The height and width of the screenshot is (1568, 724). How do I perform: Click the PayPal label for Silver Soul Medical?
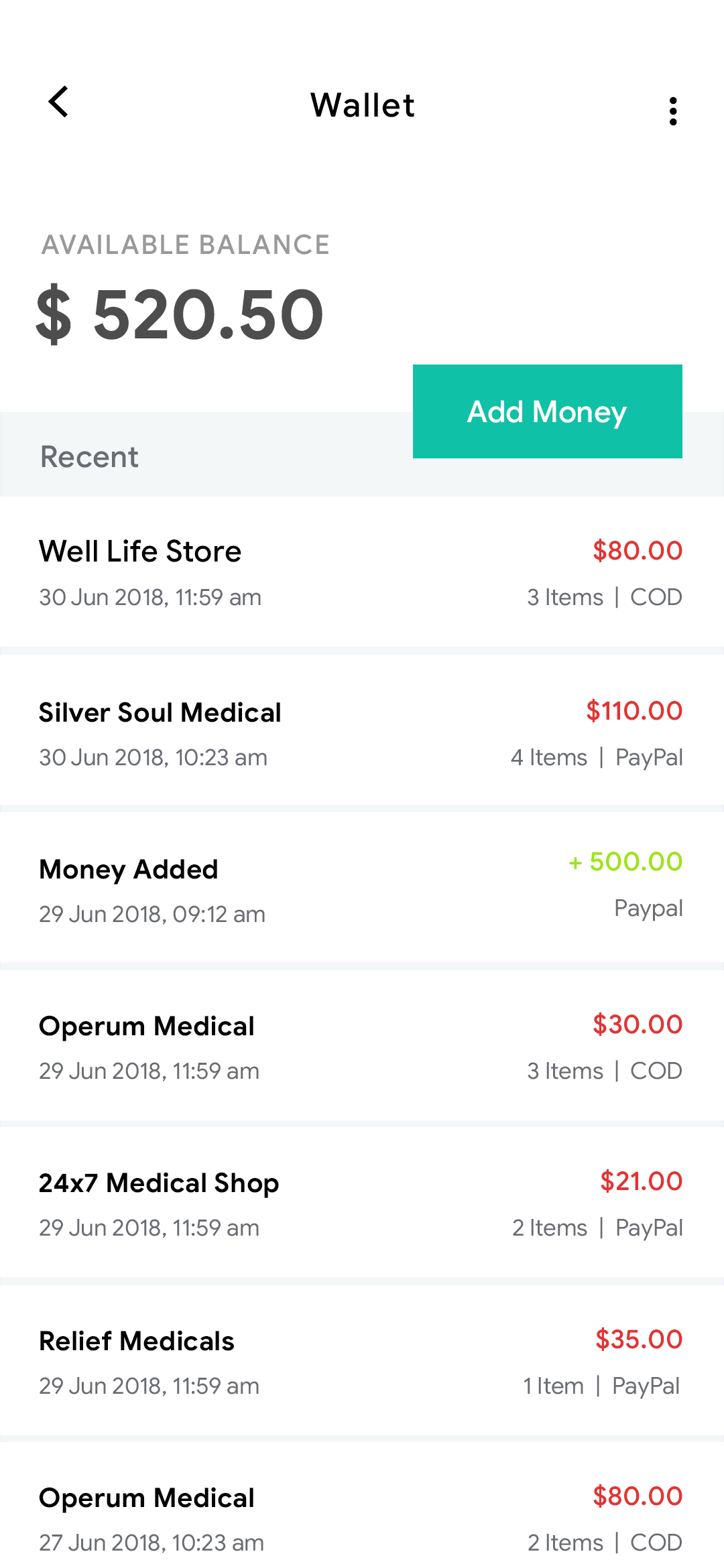648,757
